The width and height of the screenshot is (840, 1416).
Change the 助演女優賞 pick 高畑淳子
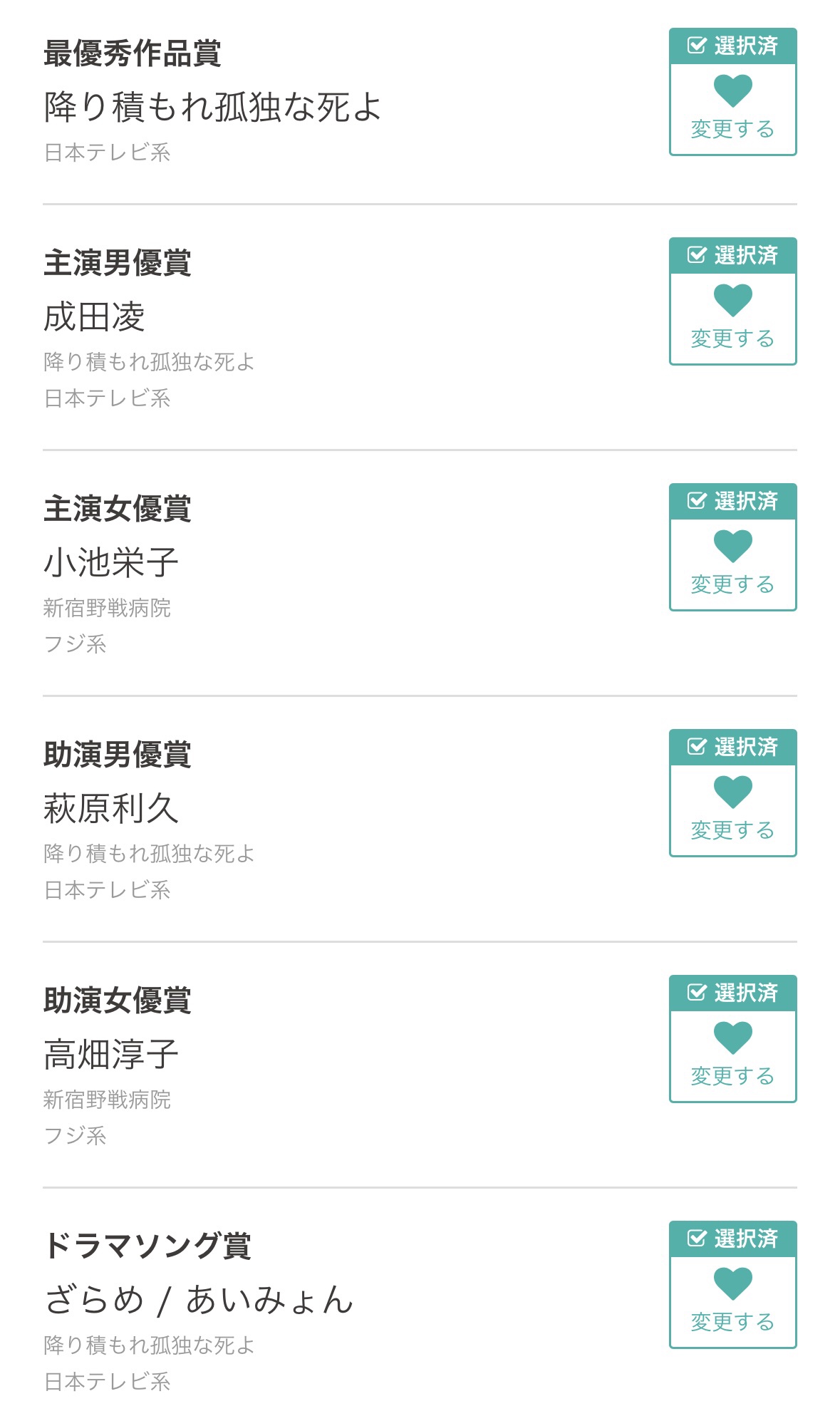[x=732, y=1056]
